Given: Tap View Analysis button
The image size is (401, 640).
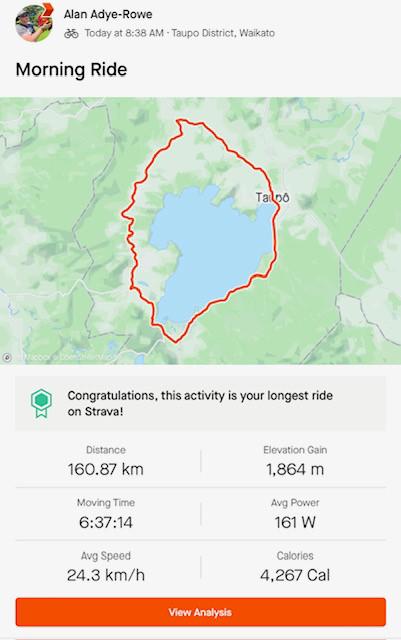Looking at the screenshot, I should (200, 612).
